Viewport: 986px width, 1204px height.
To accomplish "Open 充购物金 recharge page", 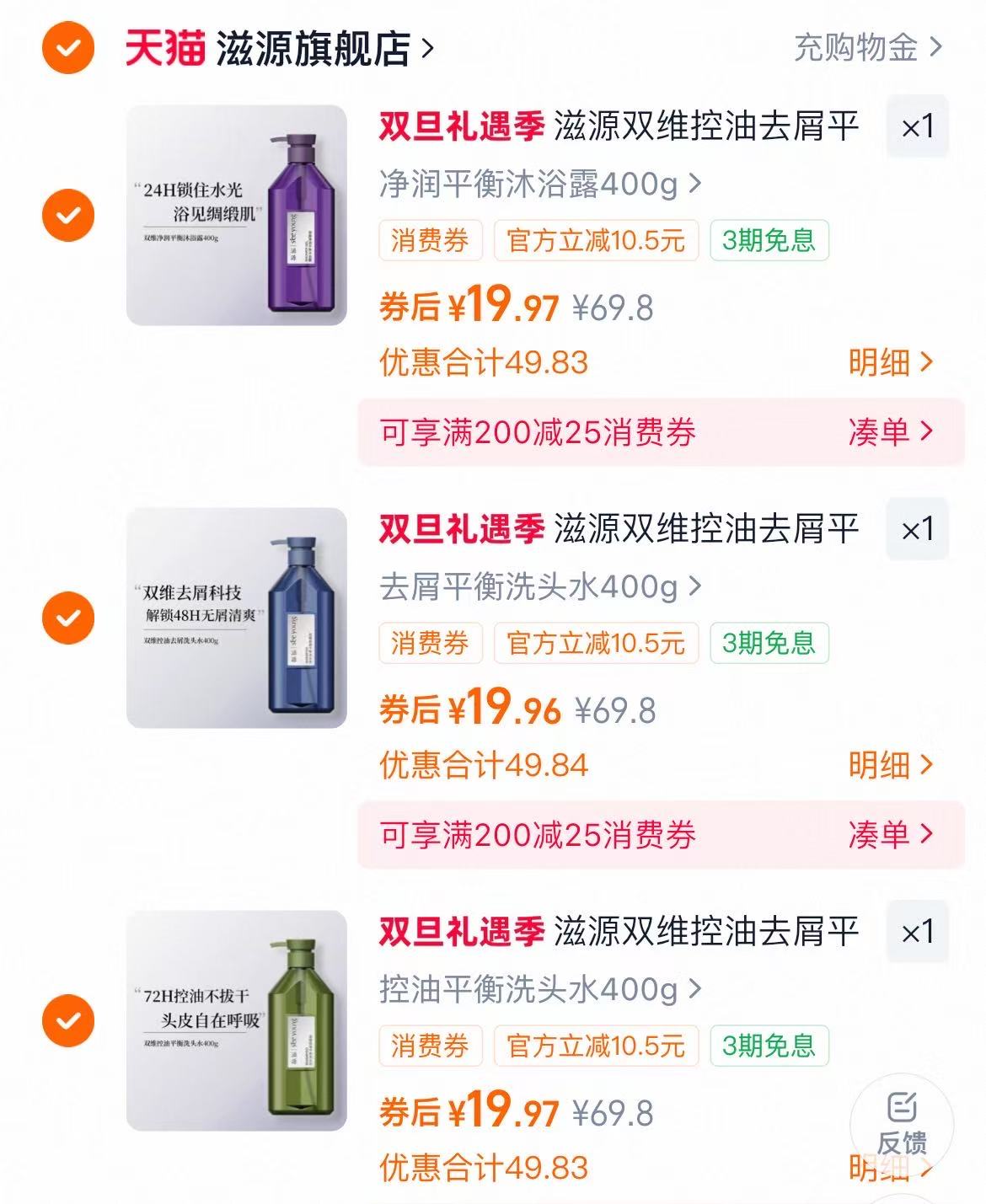I will pos(859,49).
